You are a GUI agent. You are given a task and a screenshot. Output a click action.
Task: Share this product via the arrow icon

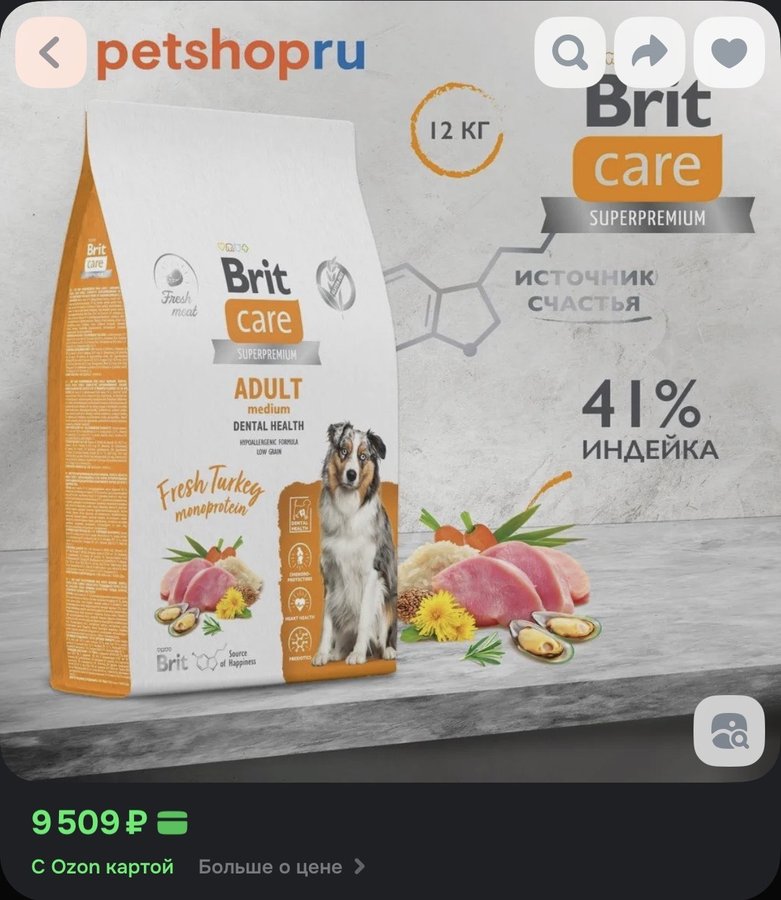pyautogui.click(x=649, y=48)
